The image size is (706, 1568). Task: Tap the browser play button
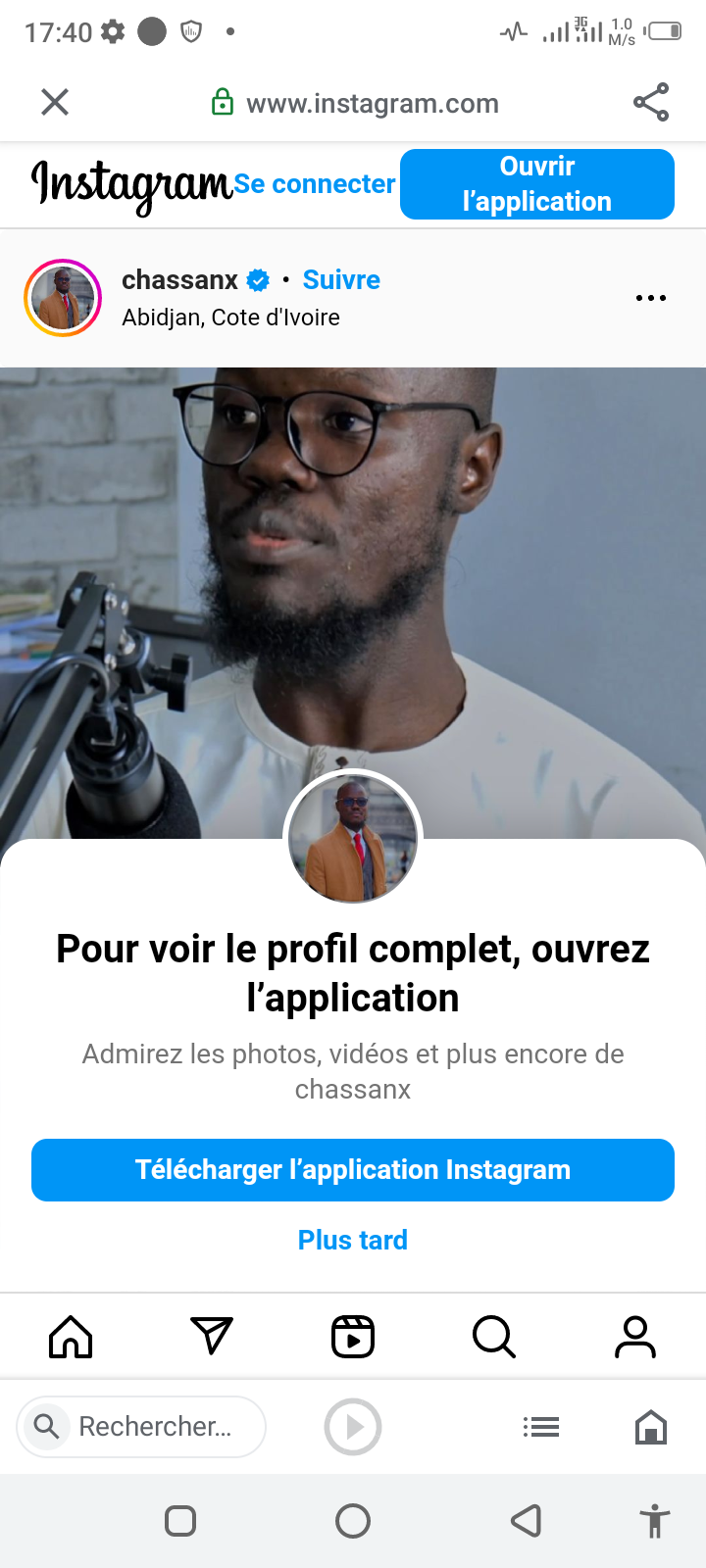[x=353, y=1427]
